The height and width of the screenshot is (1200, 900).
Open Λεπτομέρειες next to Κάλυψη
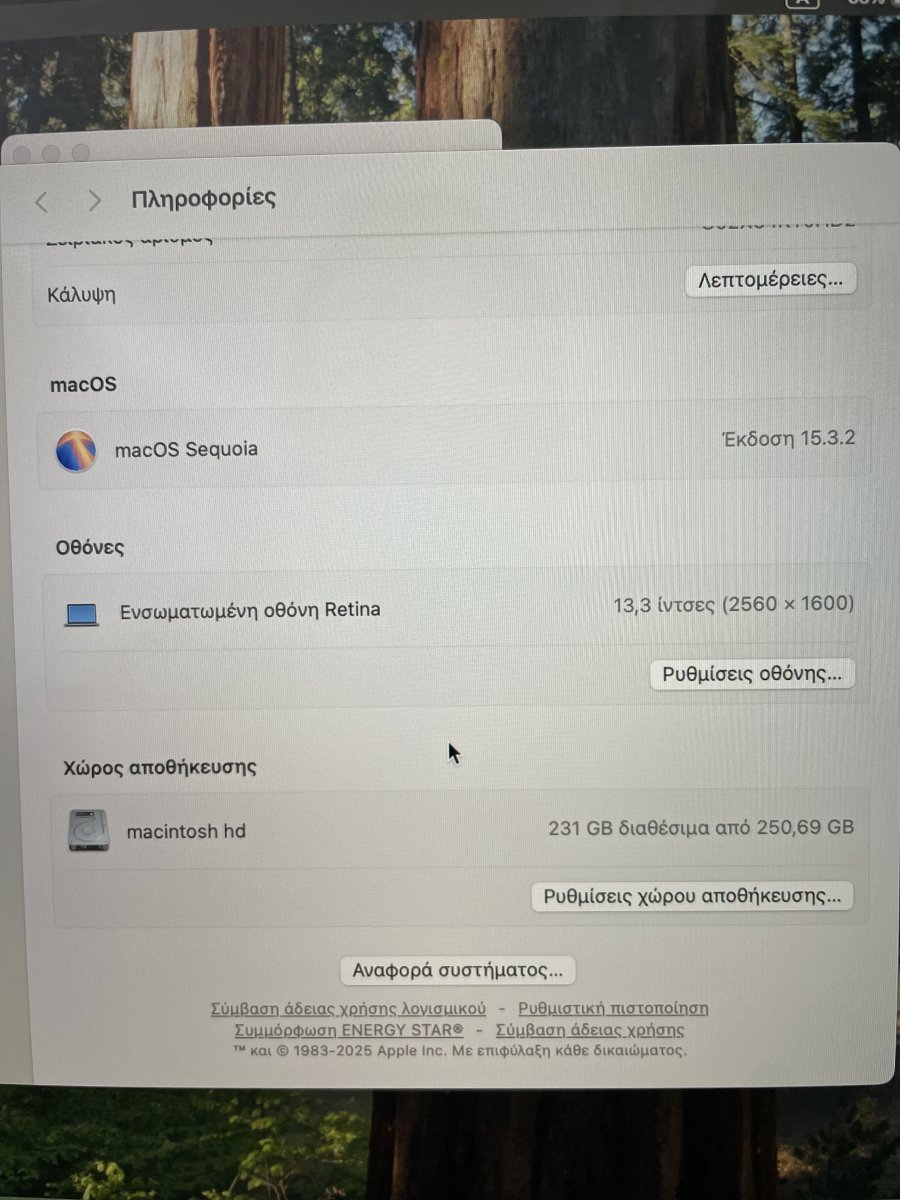click(771, 280)
